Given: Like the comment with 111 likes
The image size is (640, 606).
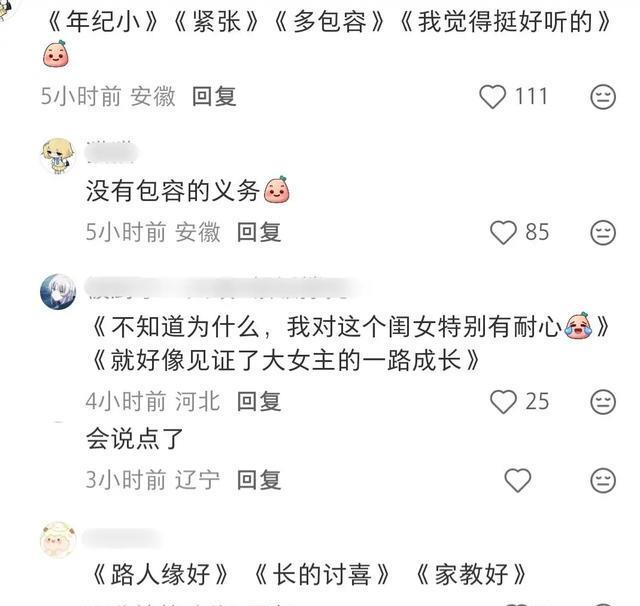Looking at the screenshot, I should 494,96.
